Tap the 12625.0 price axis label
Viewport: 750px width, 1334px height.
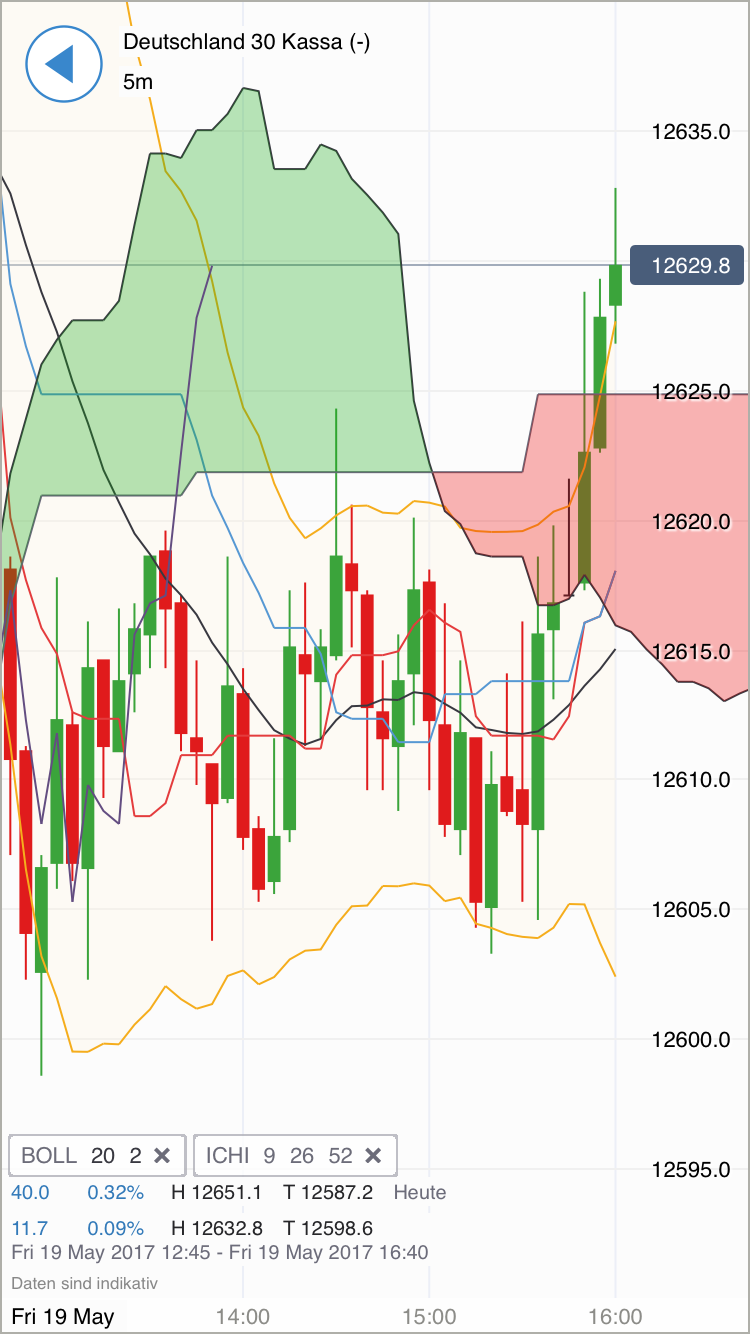[x=693, y=393]
